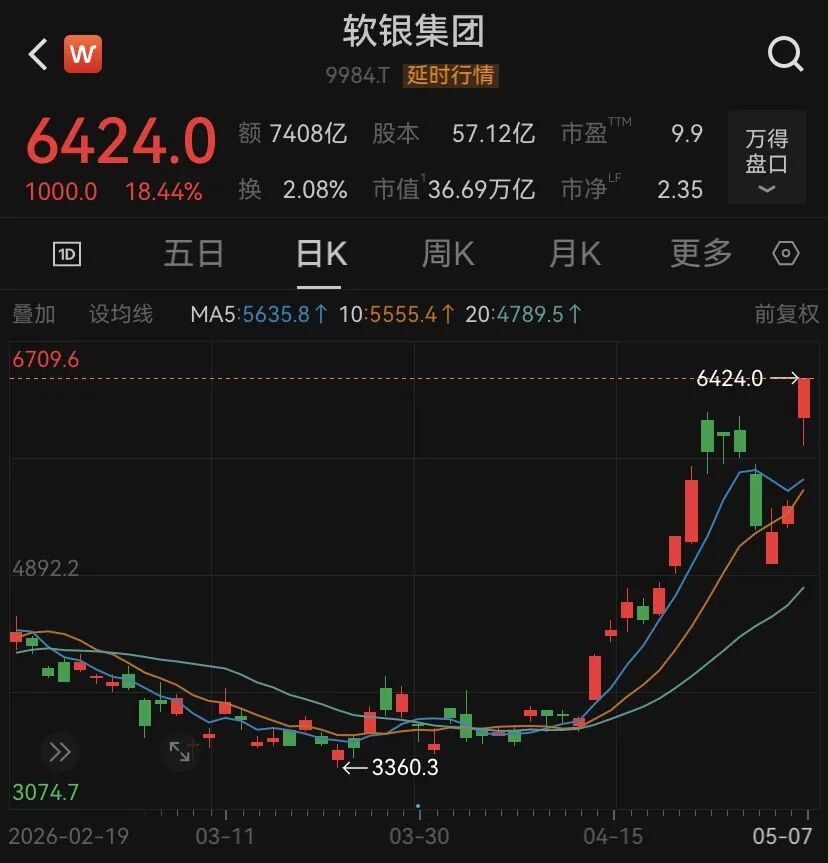Open the 更多 chart period options

pos(701,254)
